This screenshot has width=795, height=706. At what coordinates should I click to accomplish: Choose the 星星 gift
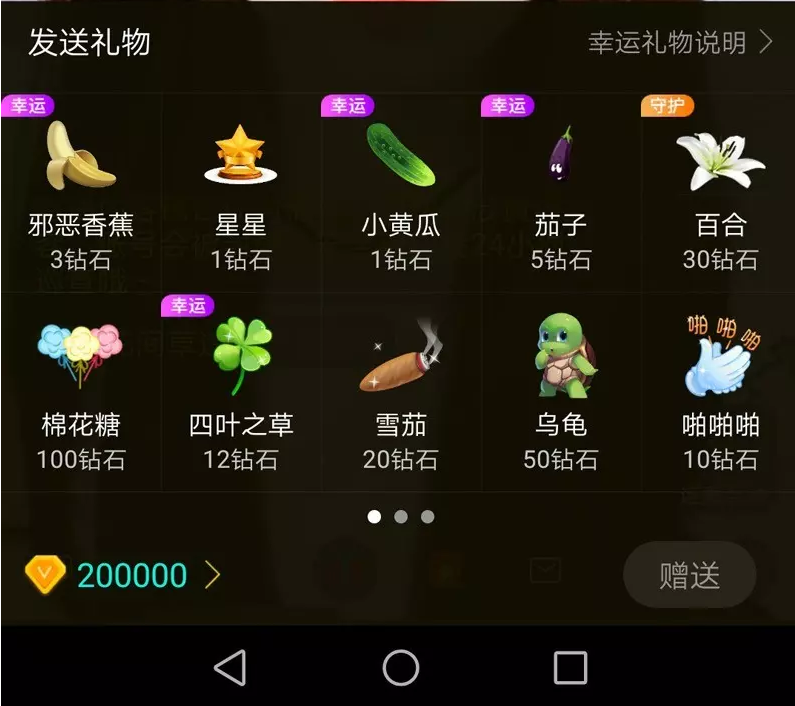coord(241,192)
